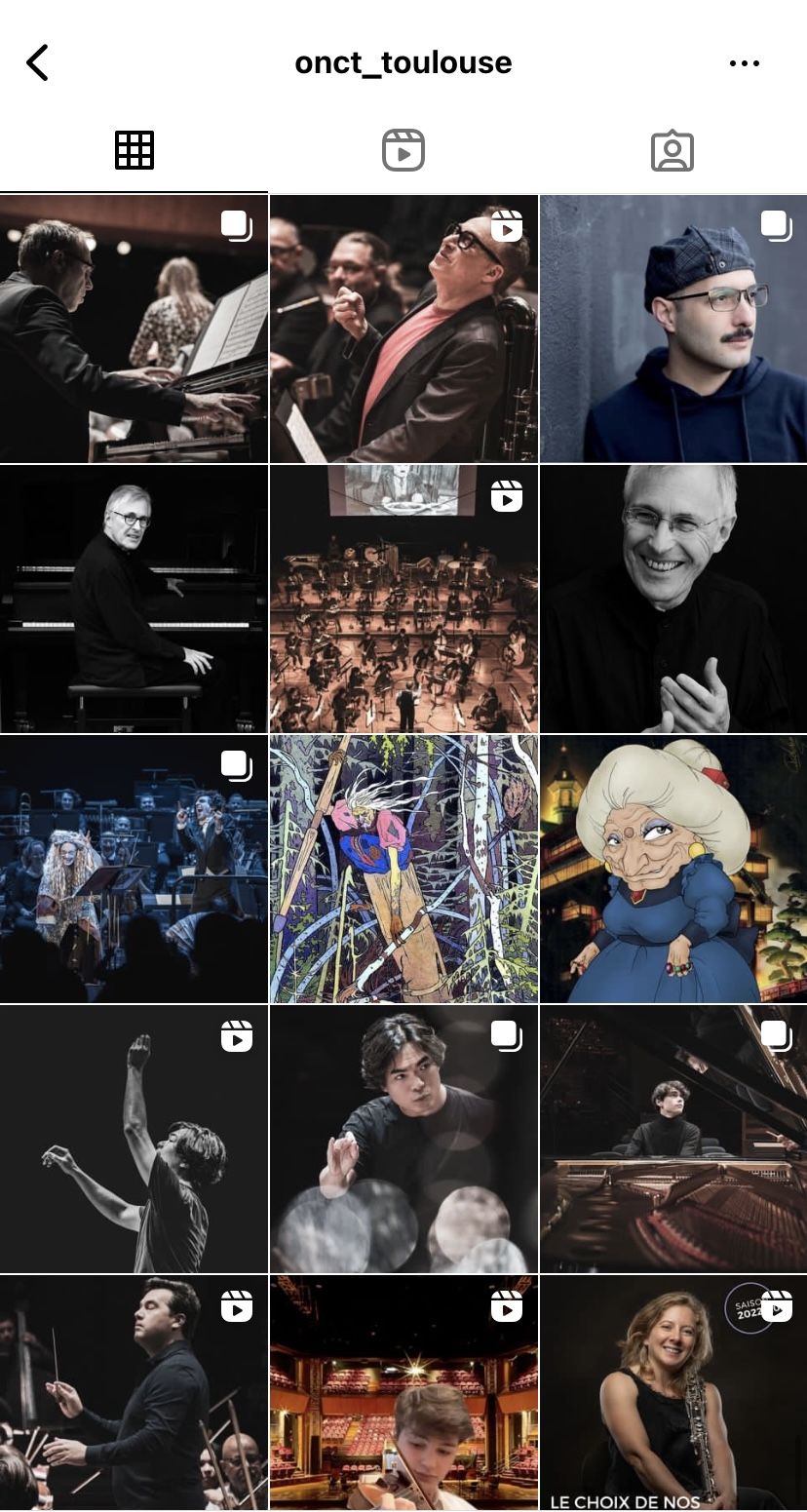Open the young conductor with bokeh lights post
Screen dimensions: 807x1512
(403, 1139)
